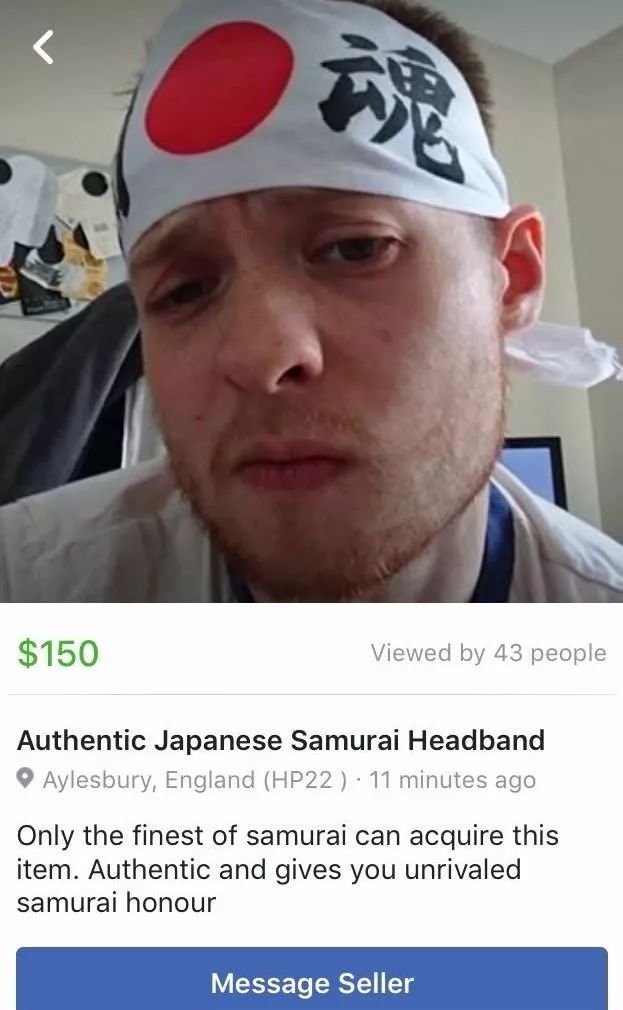Go back using the top-left arrow
This screenshot has height=1010, width=623.
43,47
